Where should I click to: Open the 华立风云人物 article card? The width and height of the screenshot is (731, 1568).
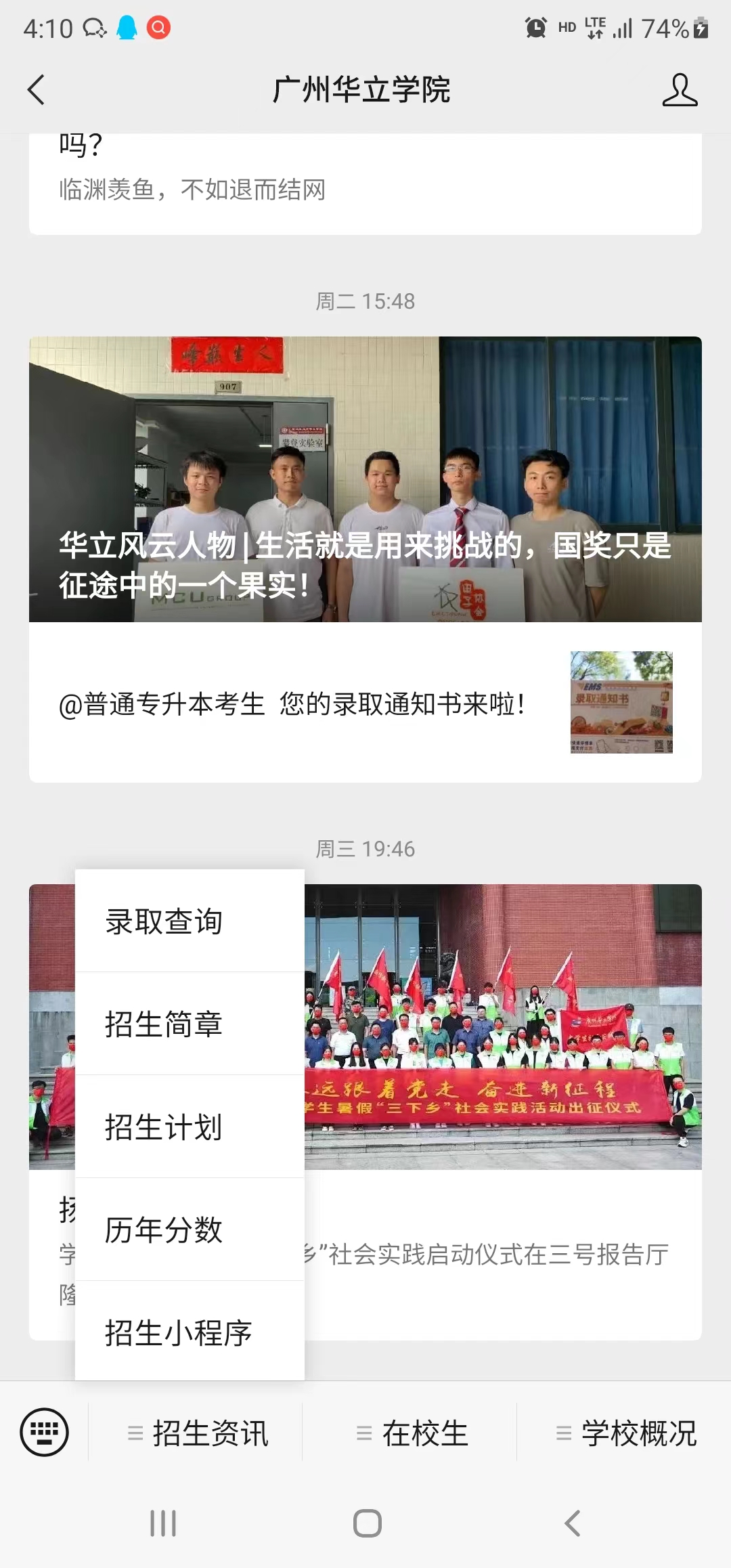(365, 479)
